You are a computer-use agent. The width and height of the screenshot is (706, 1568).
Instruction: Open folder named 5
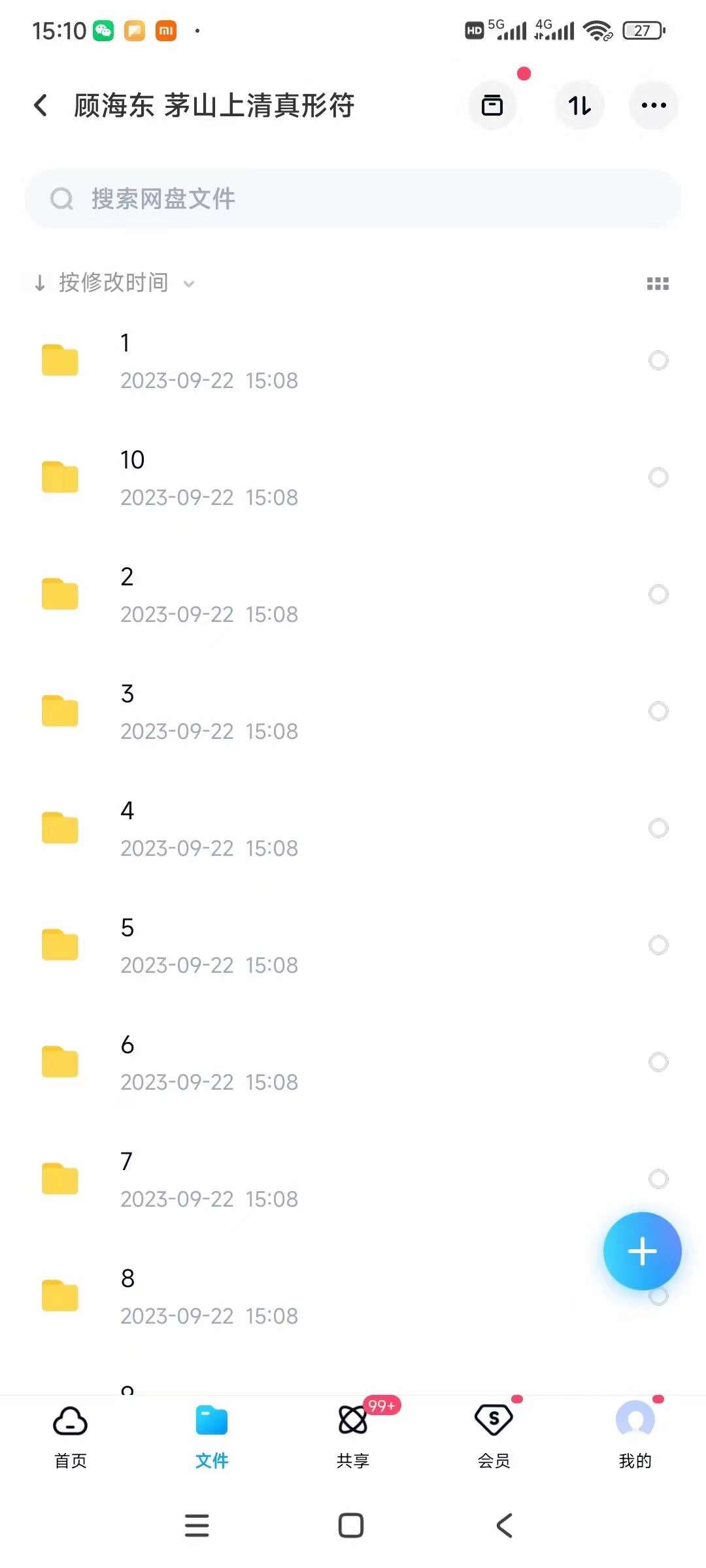point(209,945)
